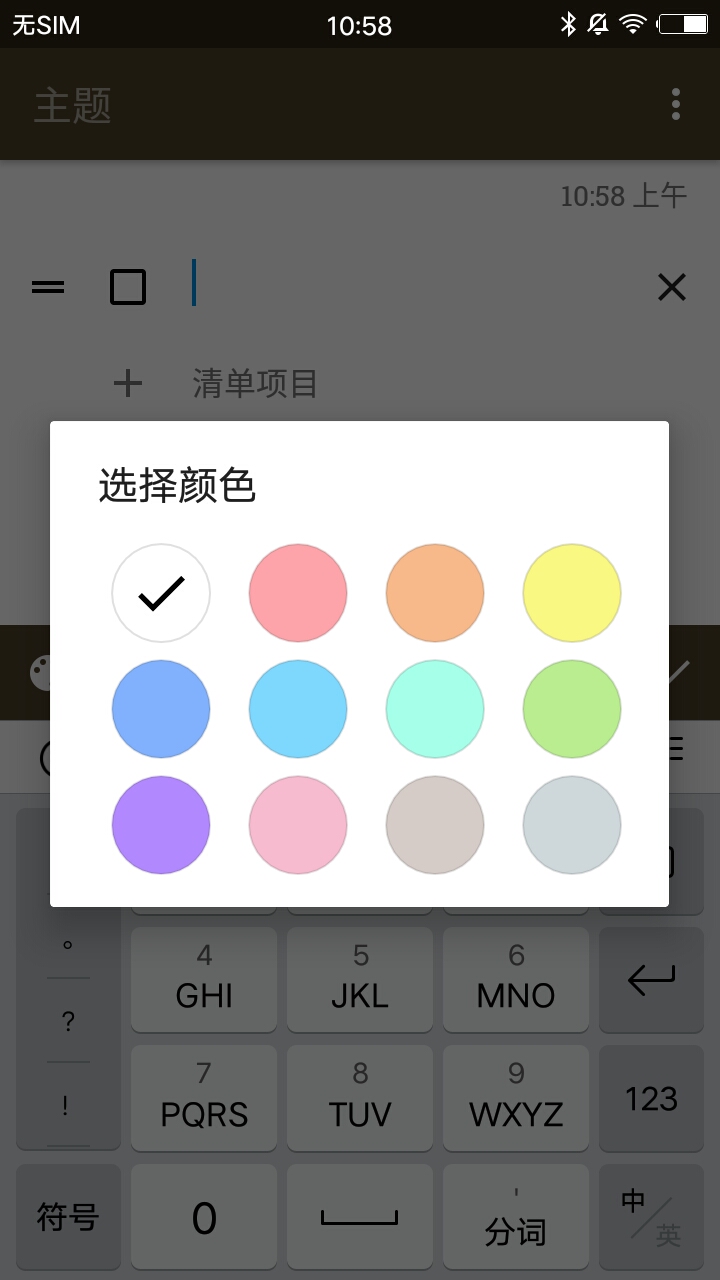Open the overflow menu at top right

[x=675, y=103]
